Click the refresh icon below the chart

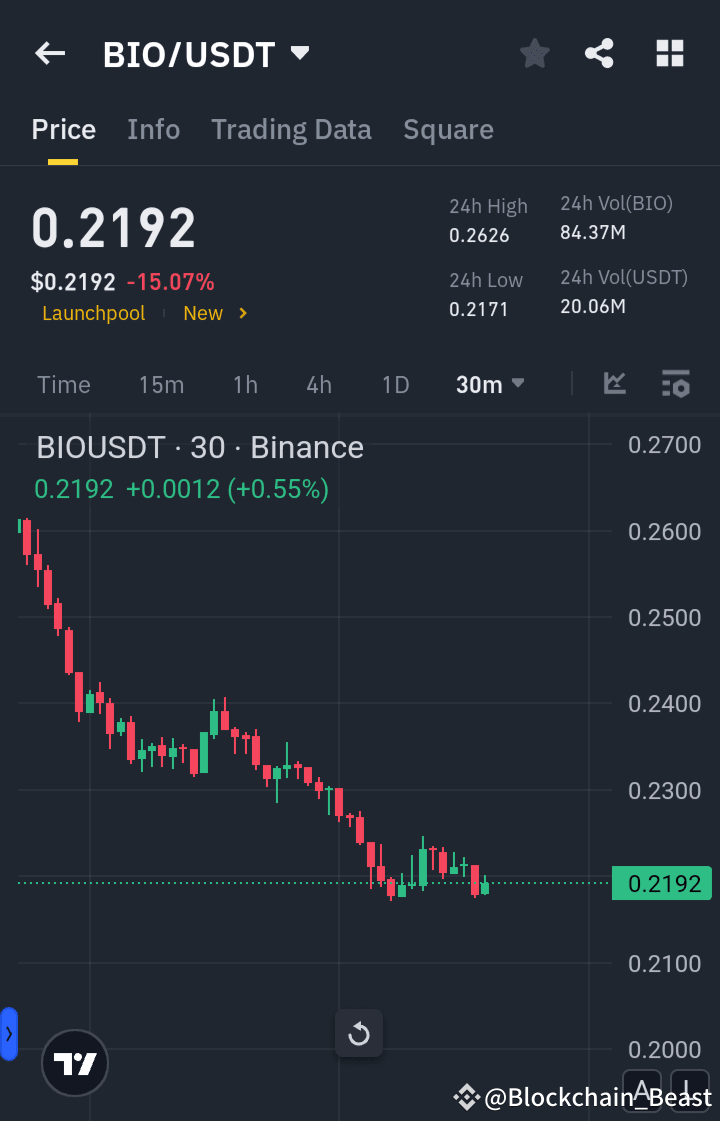pos(359,1033)
